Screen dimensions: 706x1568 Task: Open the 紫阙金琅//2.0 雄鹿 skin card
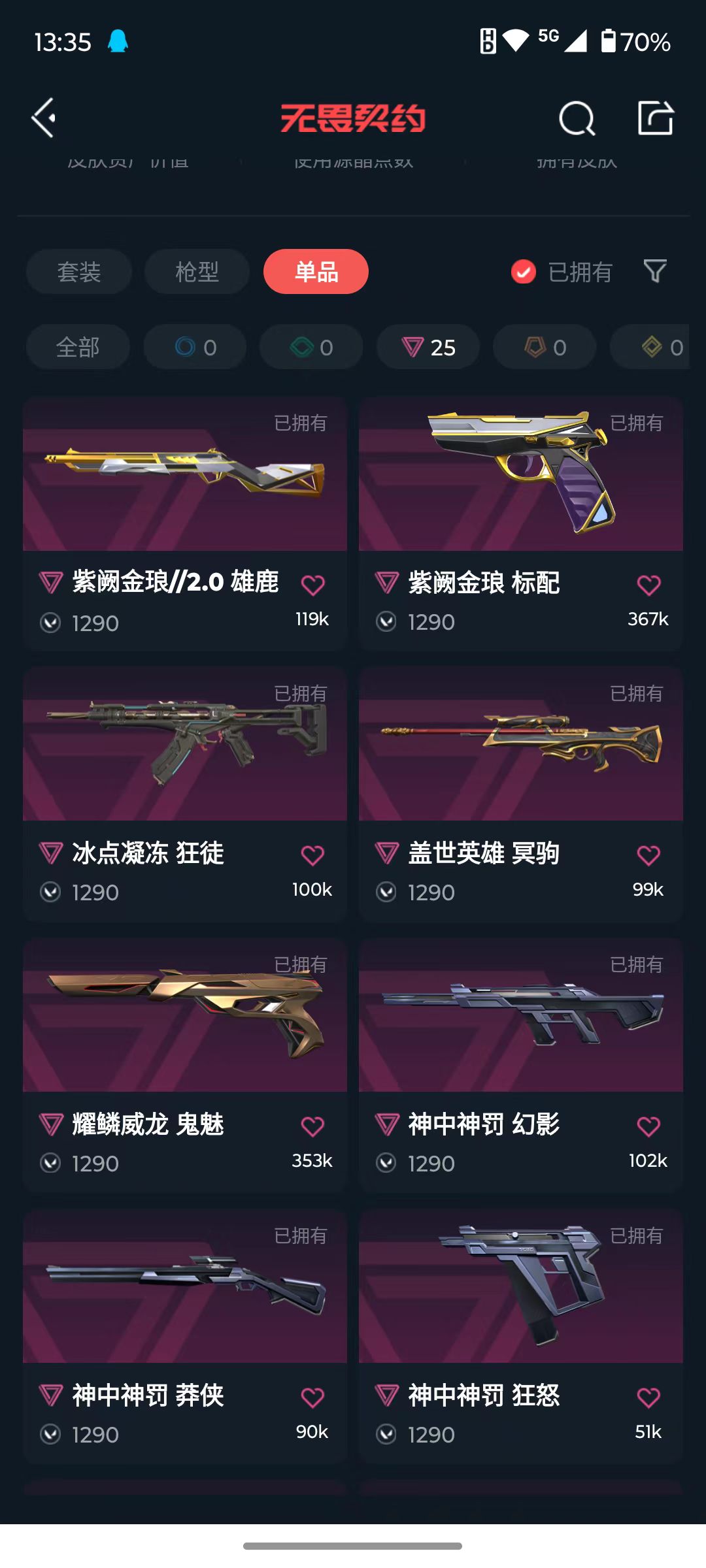click(x=185, y=523)
